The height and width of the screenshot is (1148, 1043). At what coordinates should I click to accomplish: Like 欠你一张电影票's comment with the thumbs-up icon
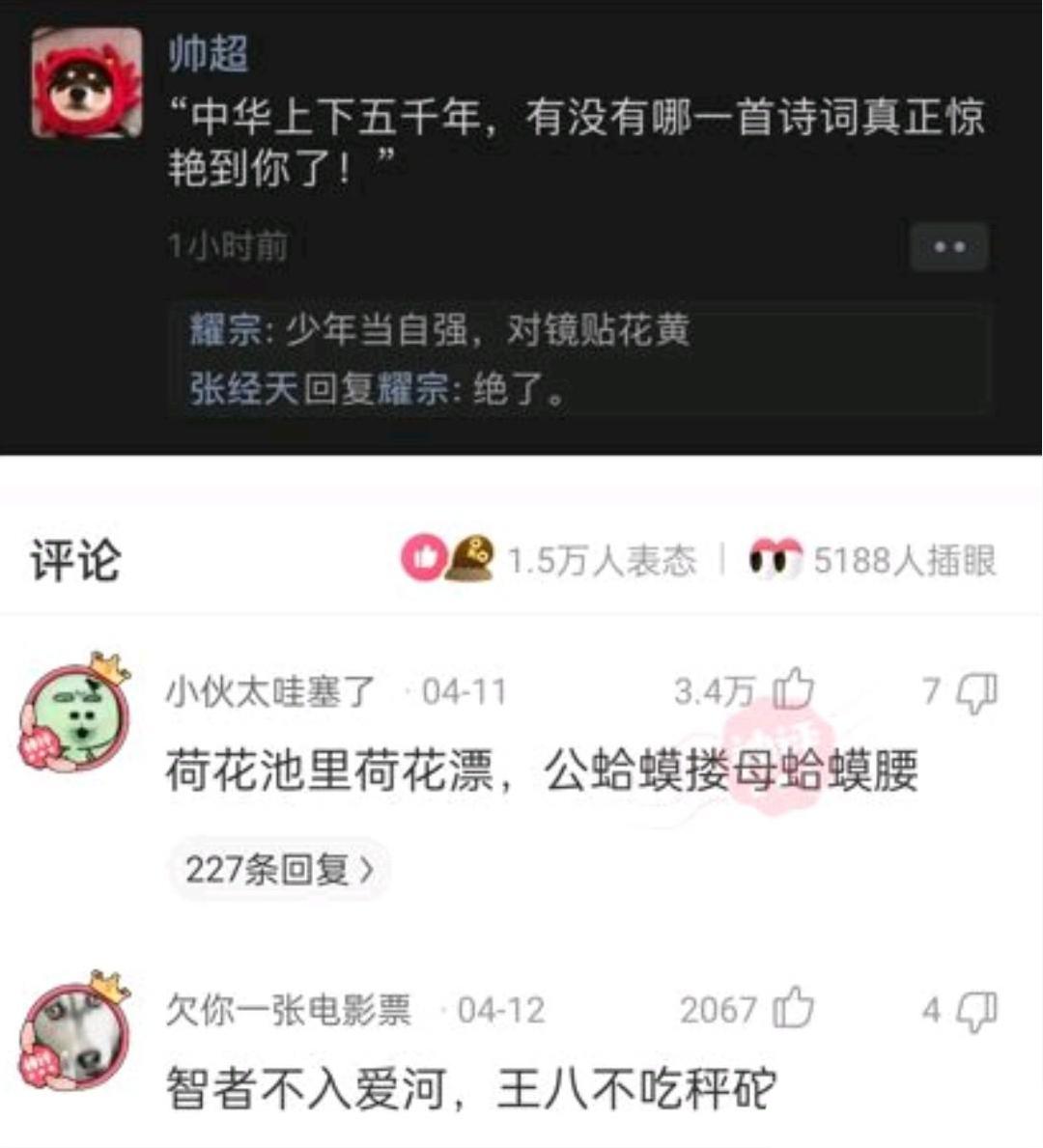click(x=794, y=1008)
